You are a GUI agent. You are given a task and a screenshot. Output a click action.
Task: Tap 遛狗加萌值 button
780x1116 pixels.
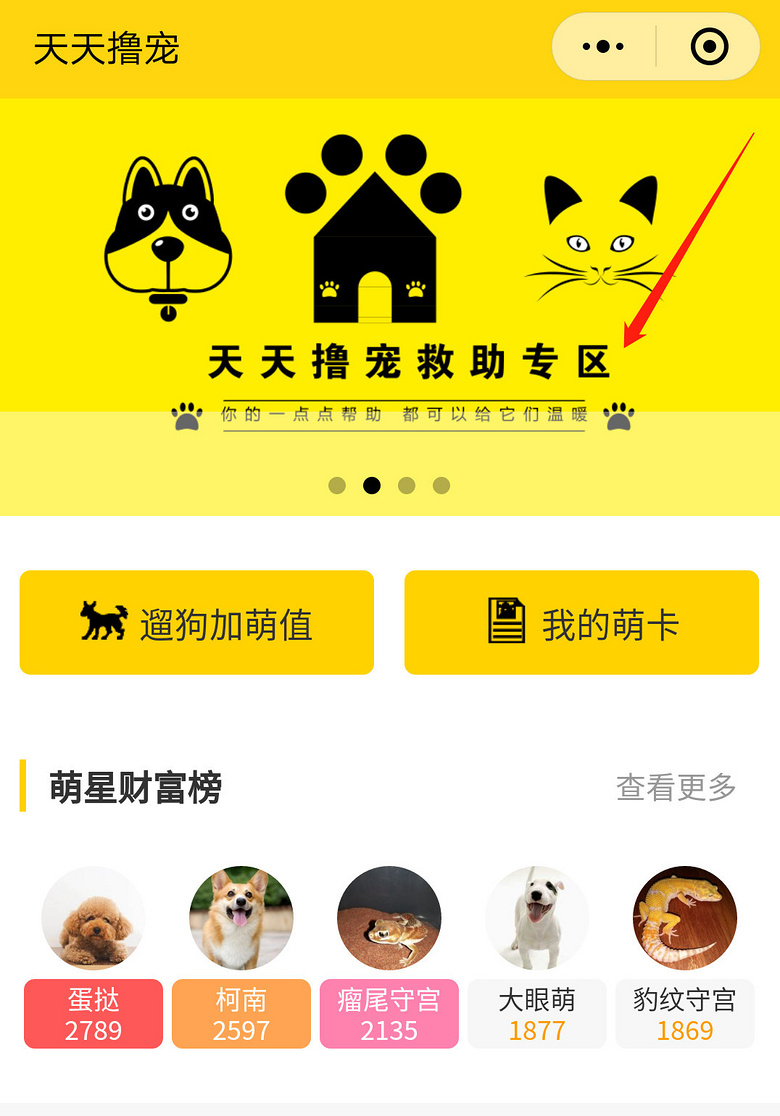pos(197,623)
